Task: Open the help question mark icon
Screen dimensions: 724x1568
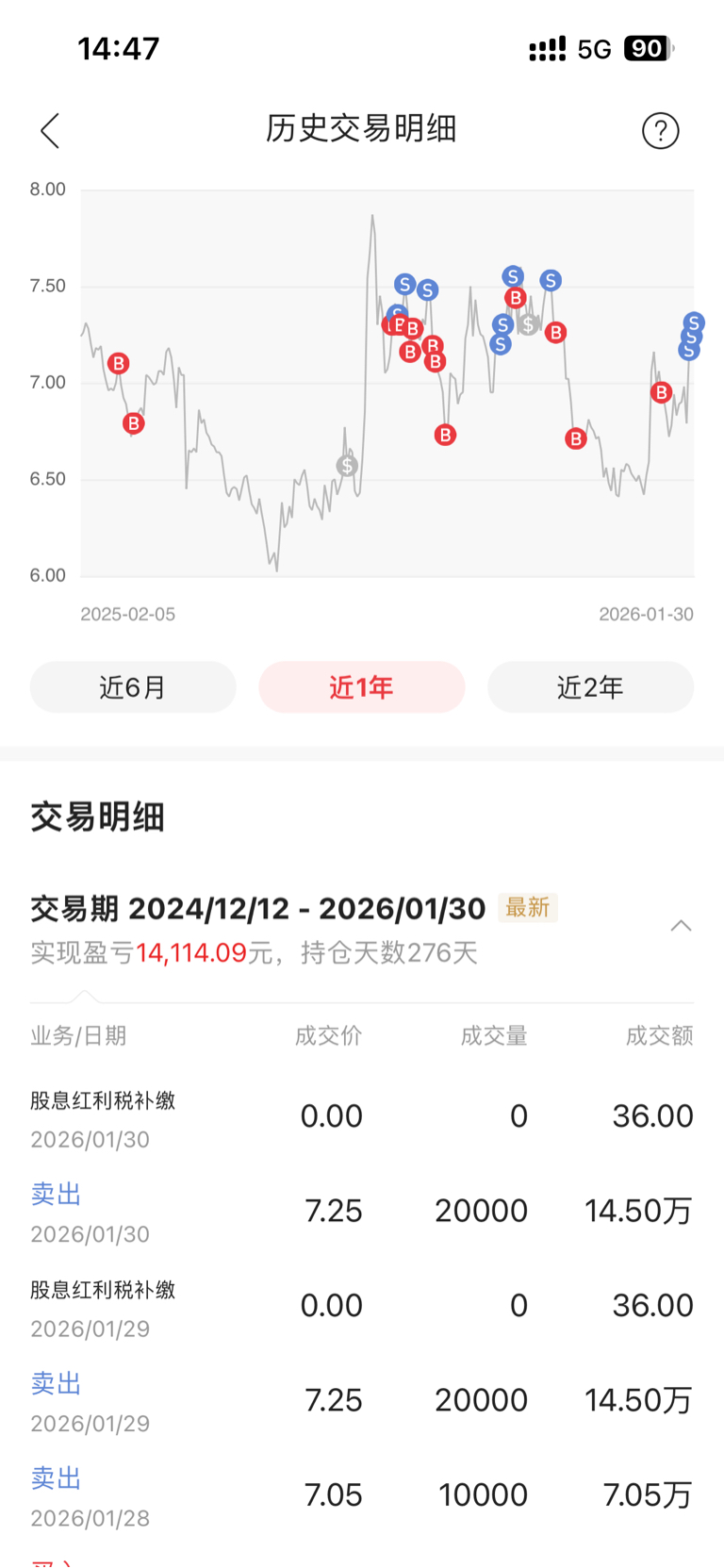Action: pyautogui.click(x=660, y=131)
